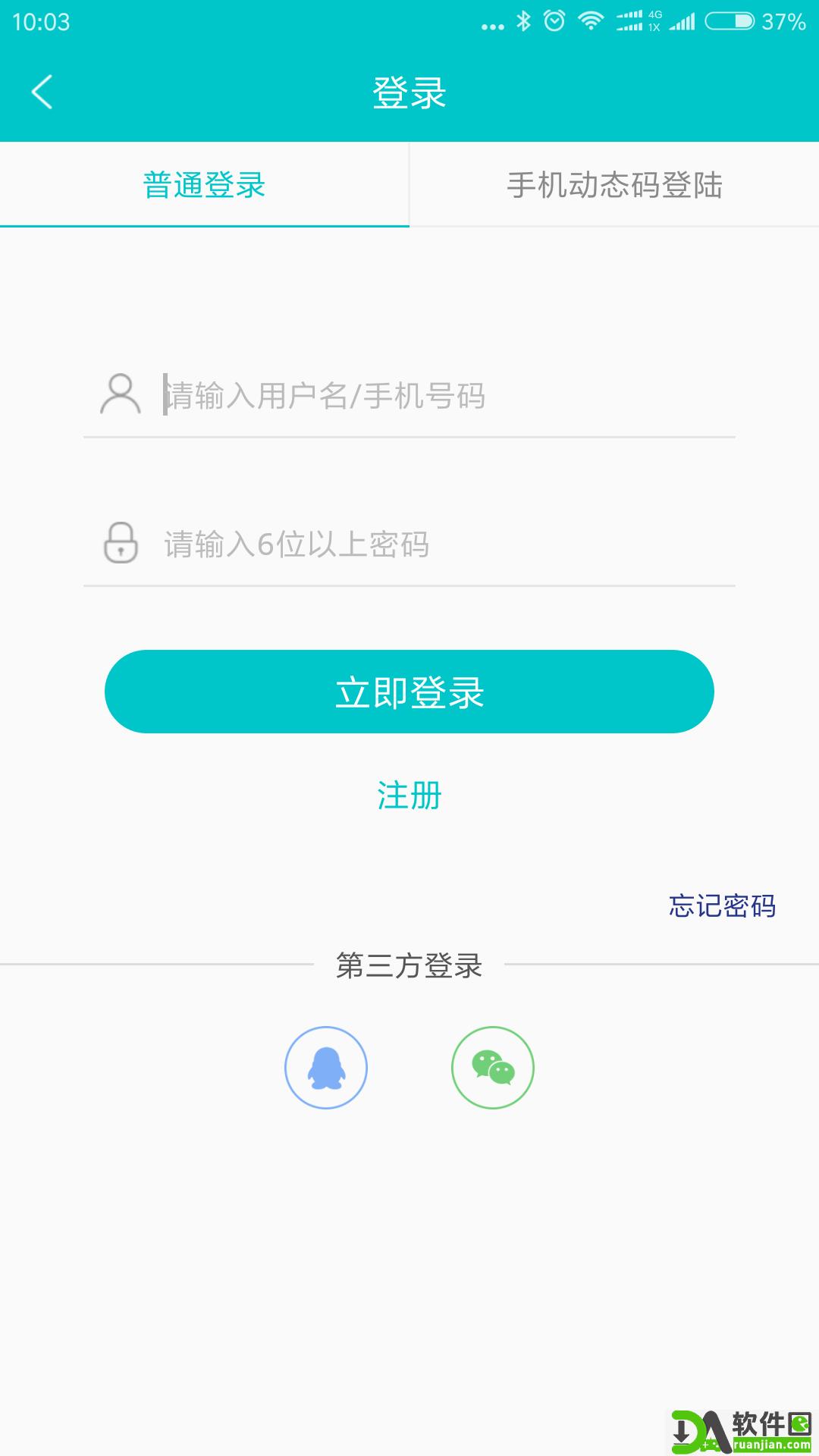Viewport: 819px width, 1456px height.
Task: Click the WeChat third-party login icon
Action: (493, 1068)
